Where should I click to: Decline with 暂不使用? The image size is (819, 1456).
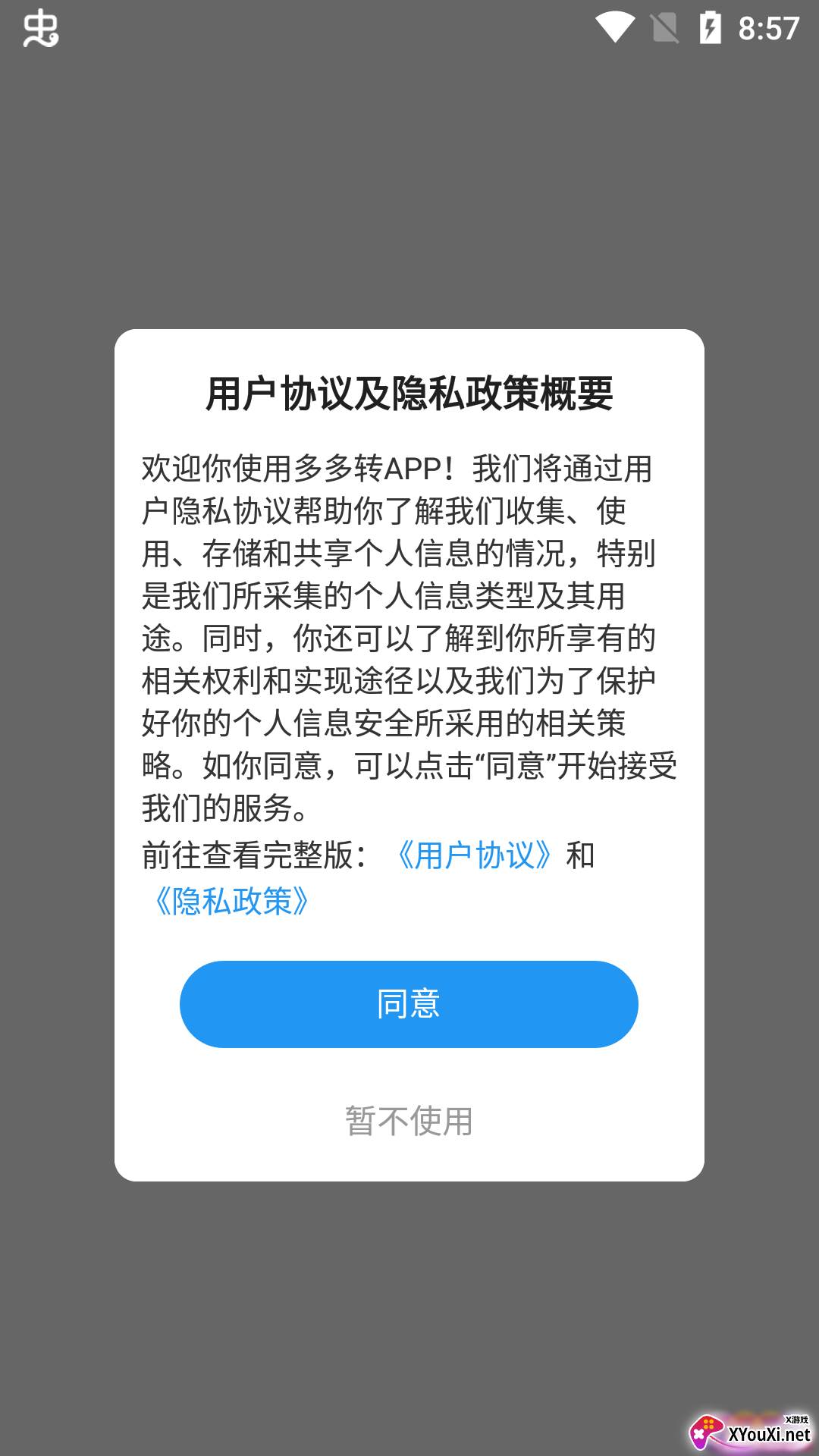(409, 1121)
